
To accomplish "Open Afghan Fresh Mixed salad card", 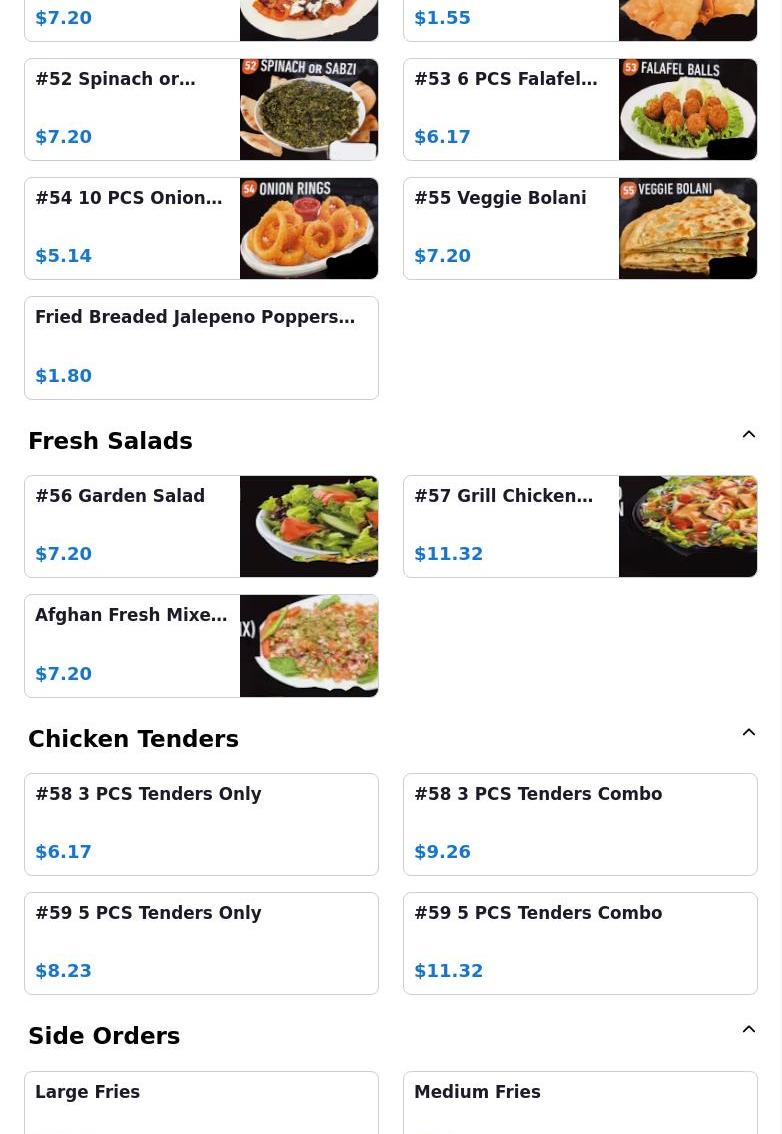I will pos(201,645).
